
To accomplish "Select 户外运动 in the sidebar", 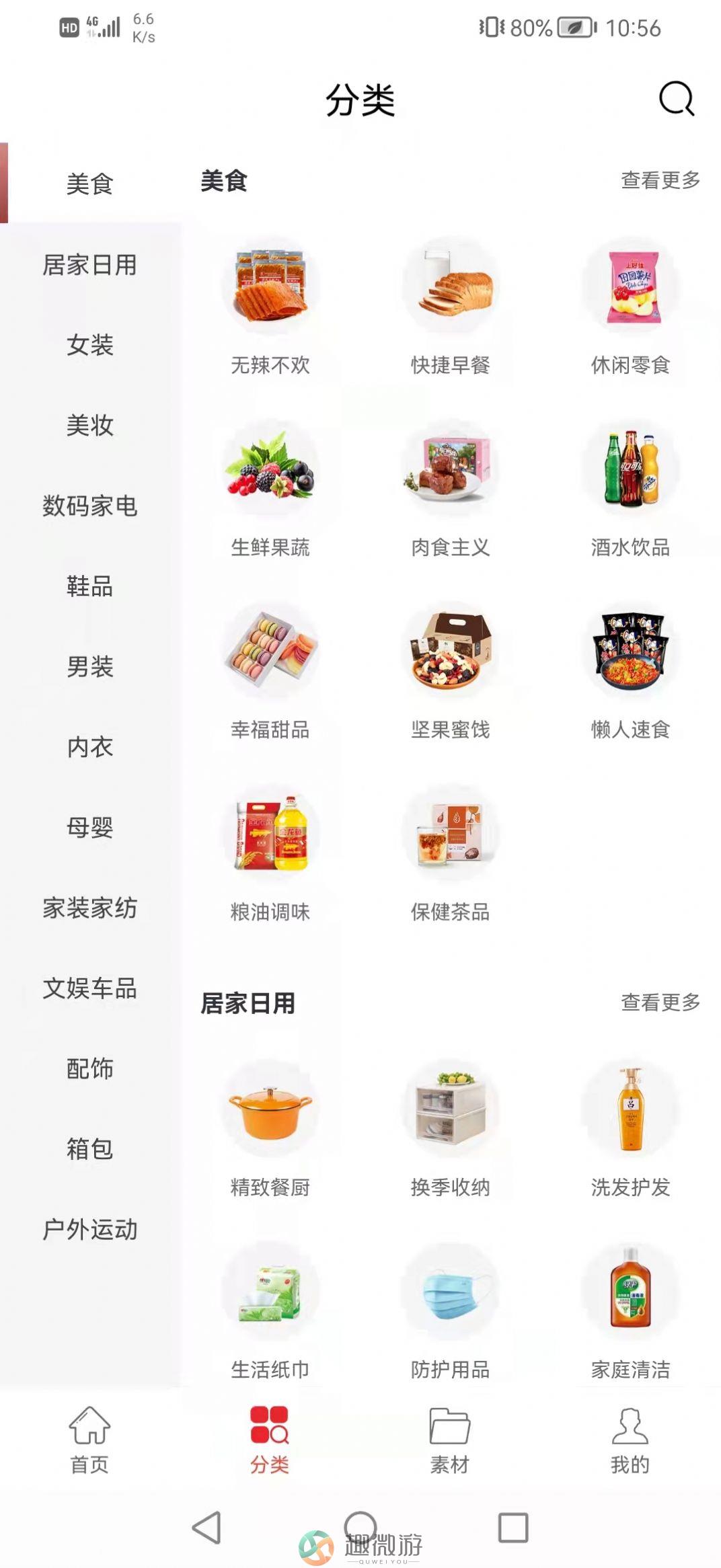I will click(x=90, y=1229).
